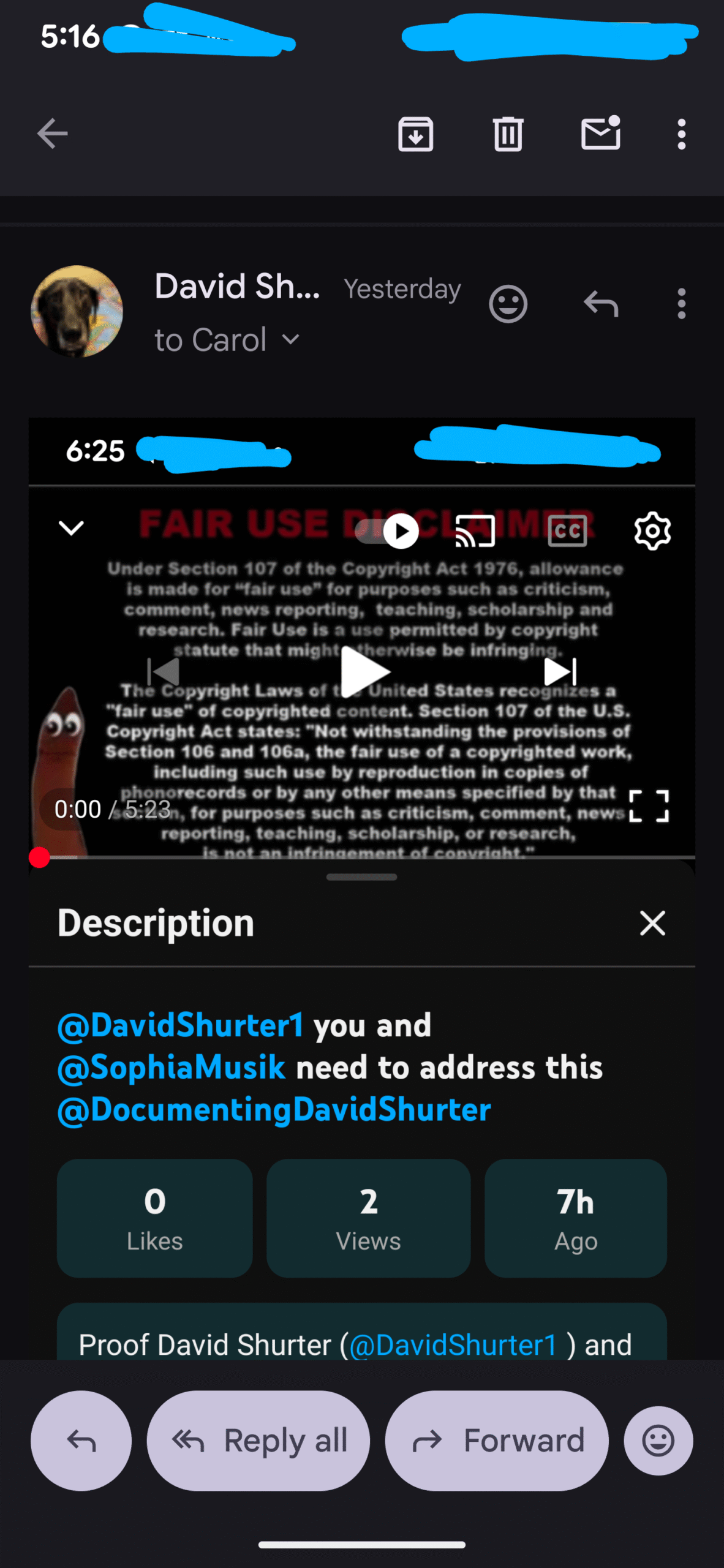The image size is (724, 1568).
Task: Open the top toolbar overflow menu
Action: [681, 134]
